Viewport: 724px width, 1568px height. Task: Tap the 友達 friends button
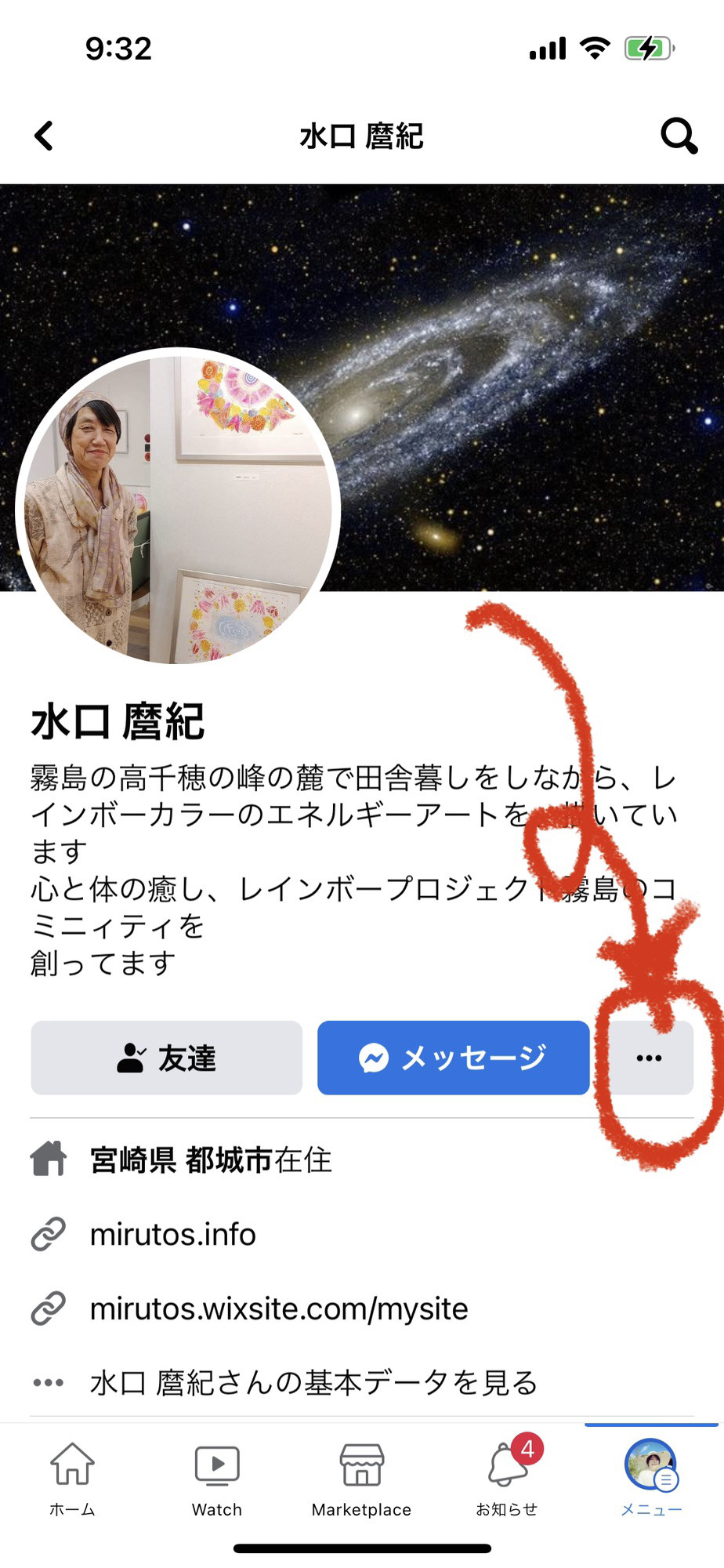pyautogui.click(x=166, y=1058)
